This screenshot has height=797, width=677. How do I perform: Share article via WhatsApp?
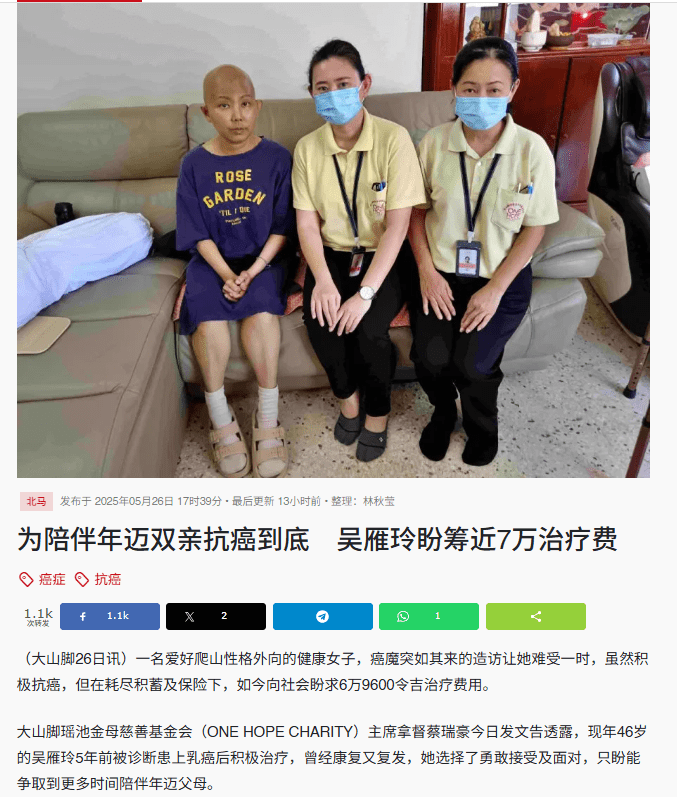click(x=428, y=616)
